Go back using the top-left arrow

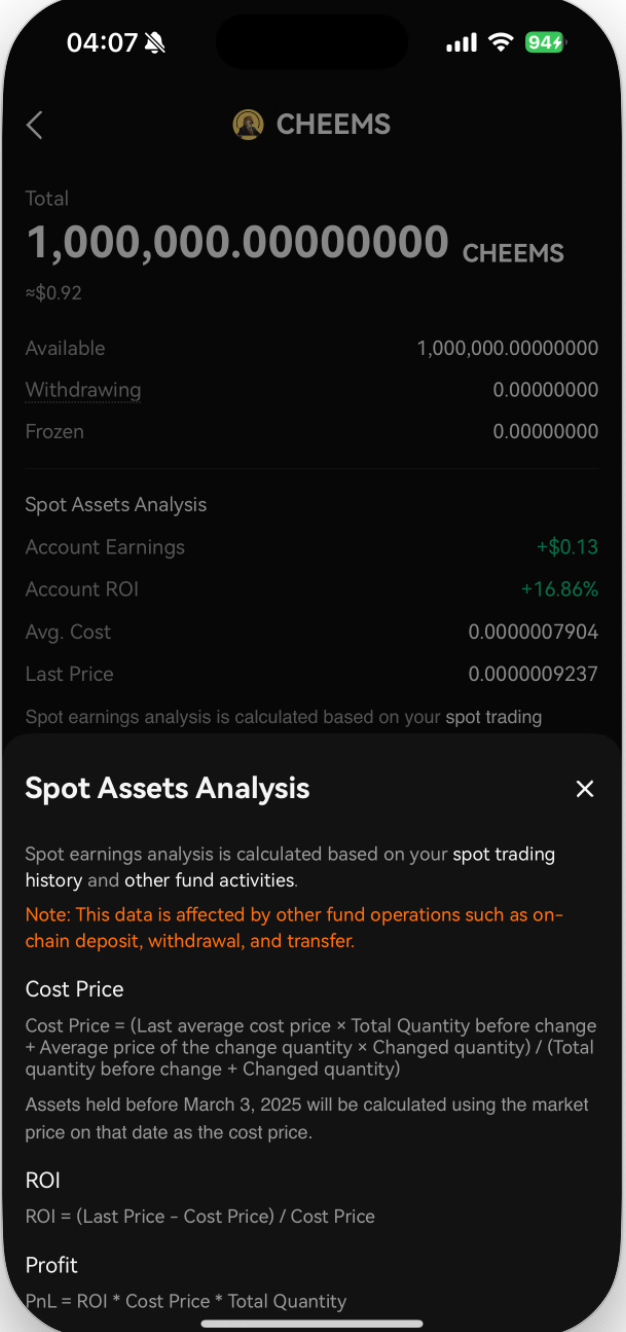click(35, 125)
